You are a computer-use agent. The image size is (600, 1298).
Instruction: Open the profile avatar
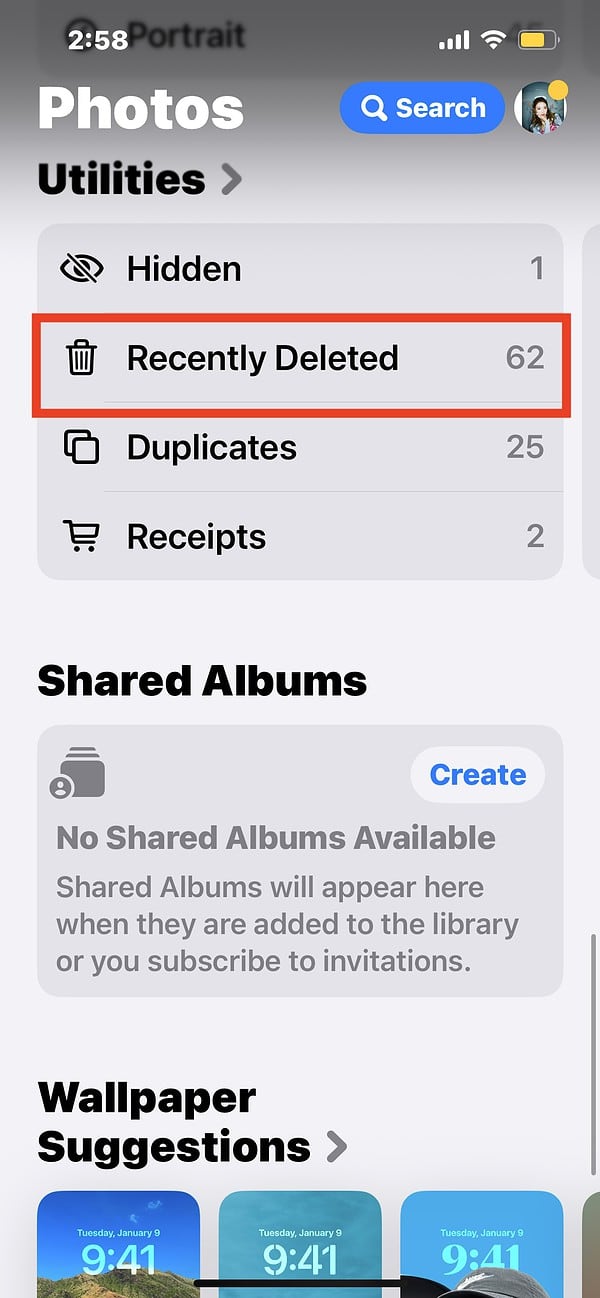pyautogui.click(x=540, y=108)
